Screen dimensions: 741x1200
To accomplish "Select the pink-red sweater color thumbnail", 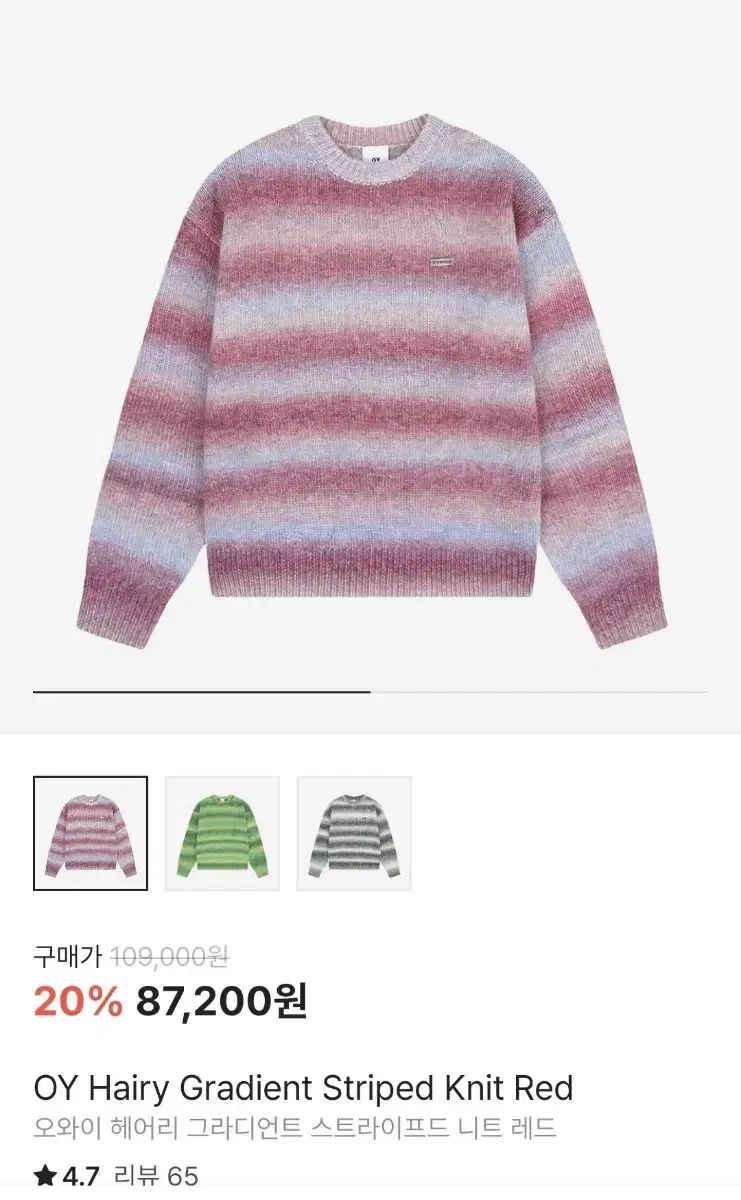I will (x=90, y=833).
